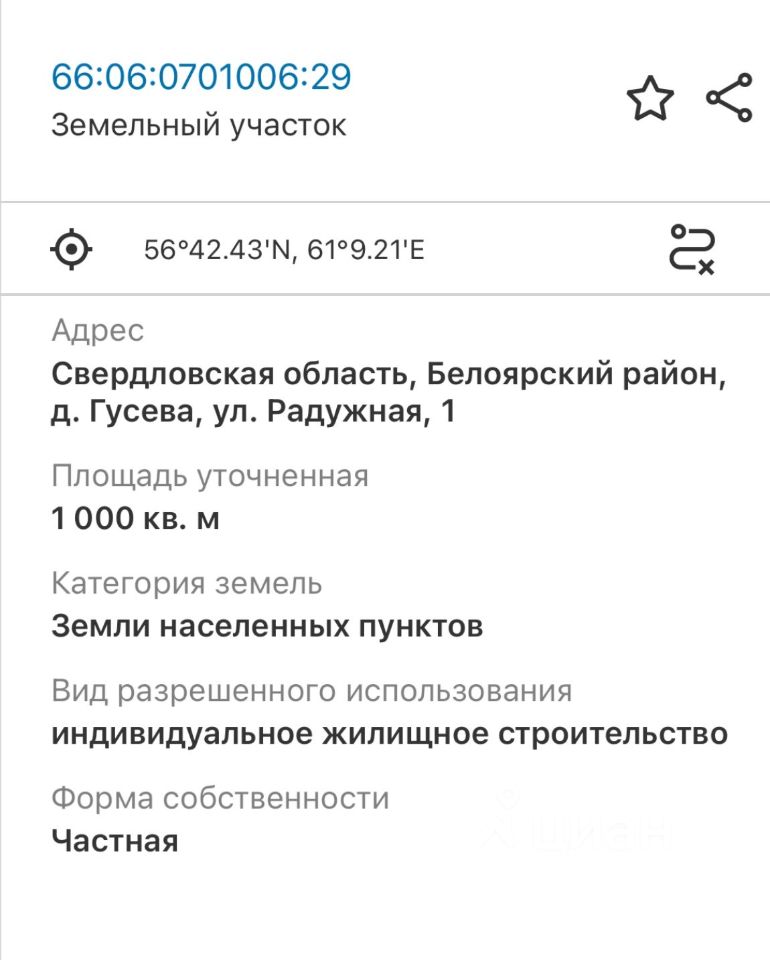Tap the route-clear icon beside the coordinates
The height and width of the screenshot is (960, 770).
(x=692, y=248)
